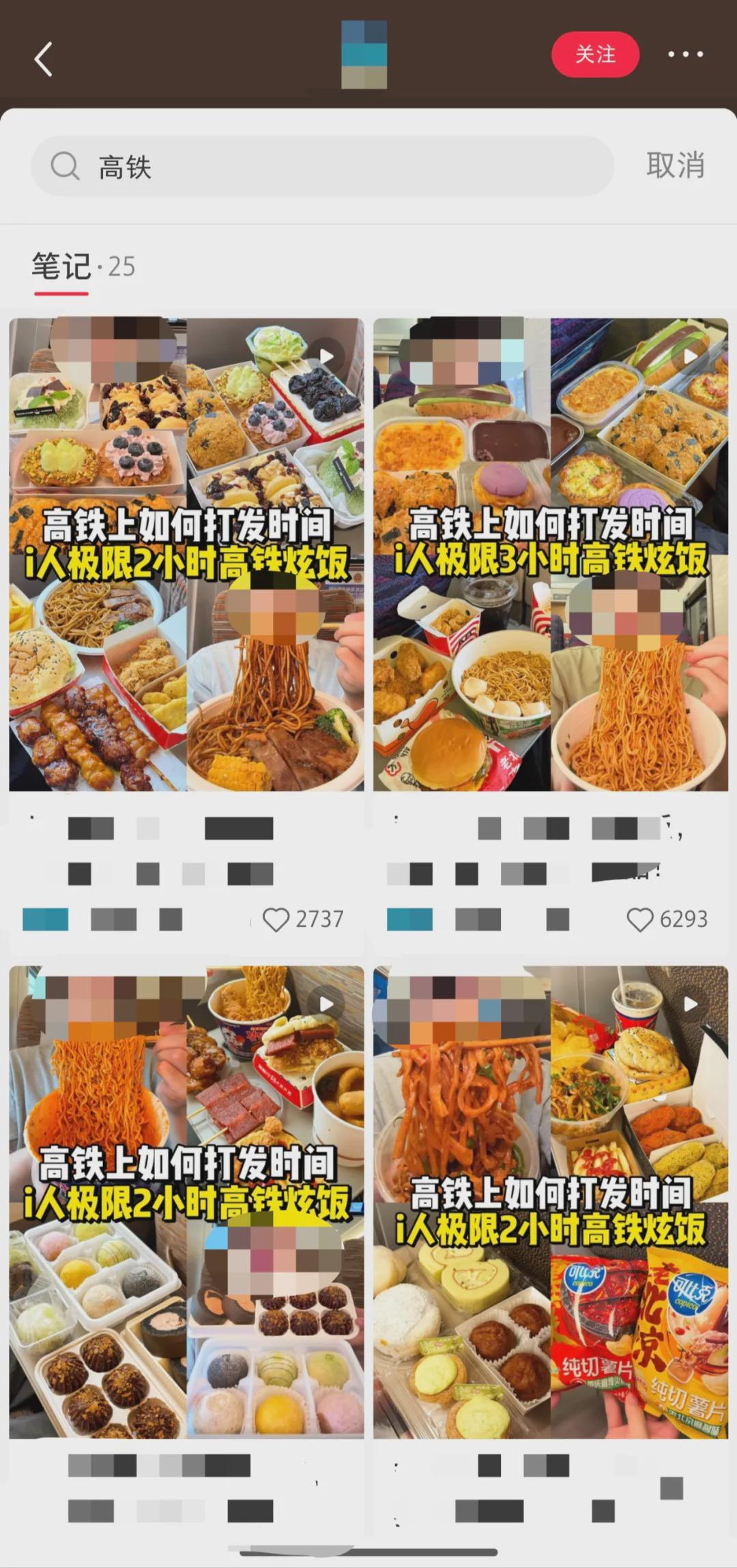The image size is (737, 1568).
Task: Open the 3小时高铁炫饭 video note
Action: (551, 554)
